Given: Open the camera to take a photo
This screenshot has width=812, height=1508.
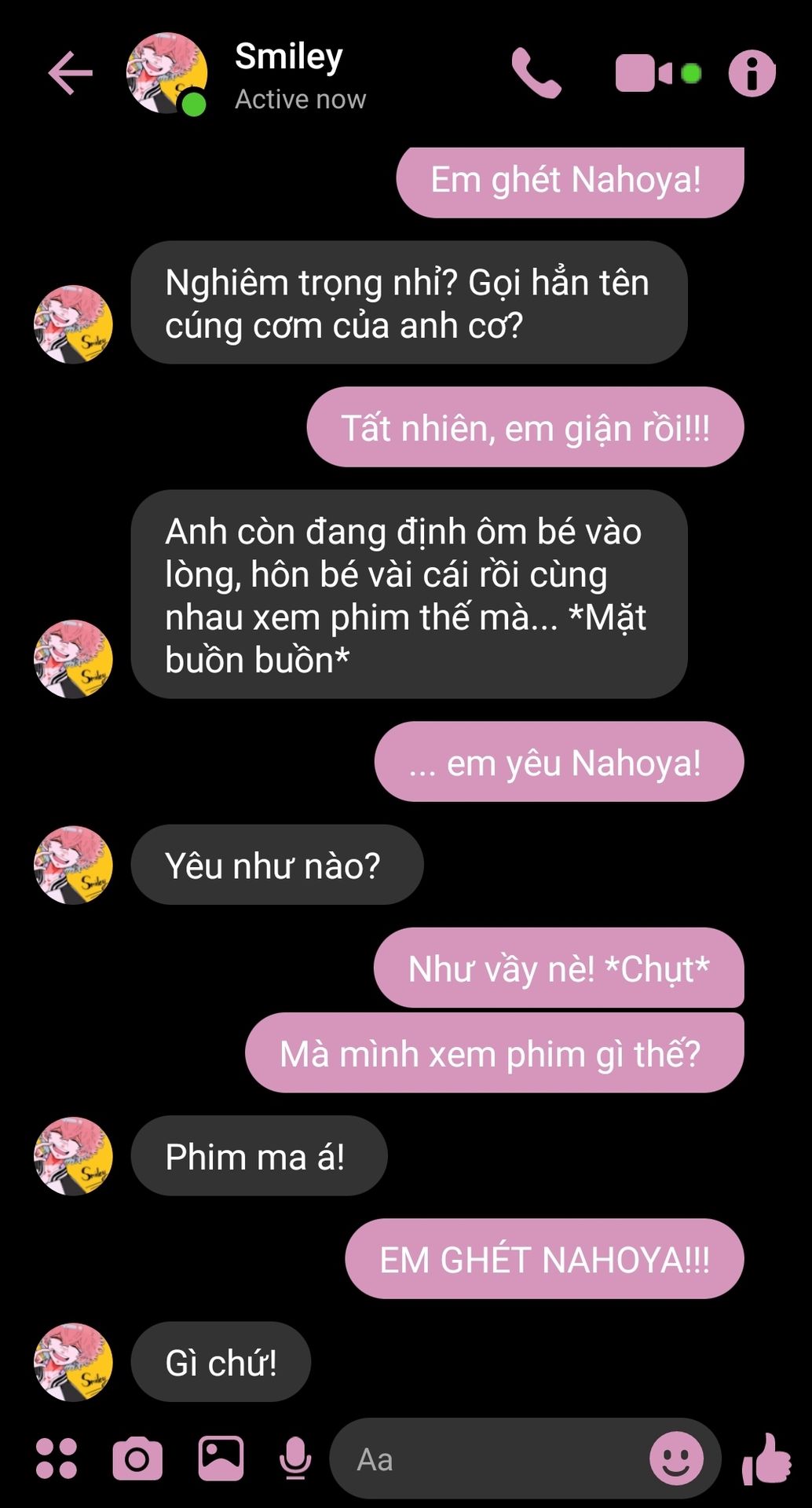Looking at the screenshot, I should (137, 1459).
